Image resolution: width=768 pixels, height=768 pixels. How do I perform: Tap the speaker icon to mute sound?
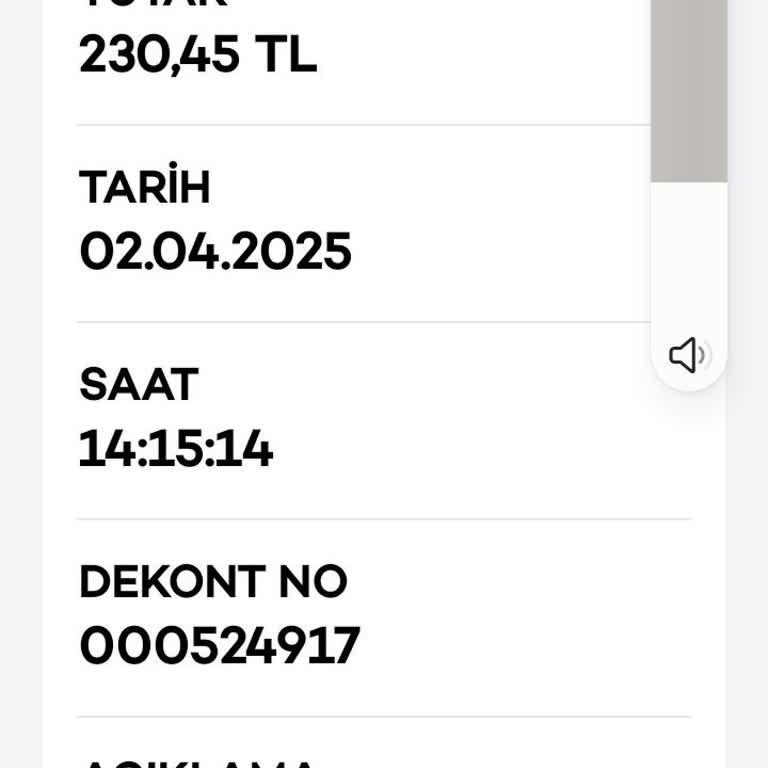688,355
